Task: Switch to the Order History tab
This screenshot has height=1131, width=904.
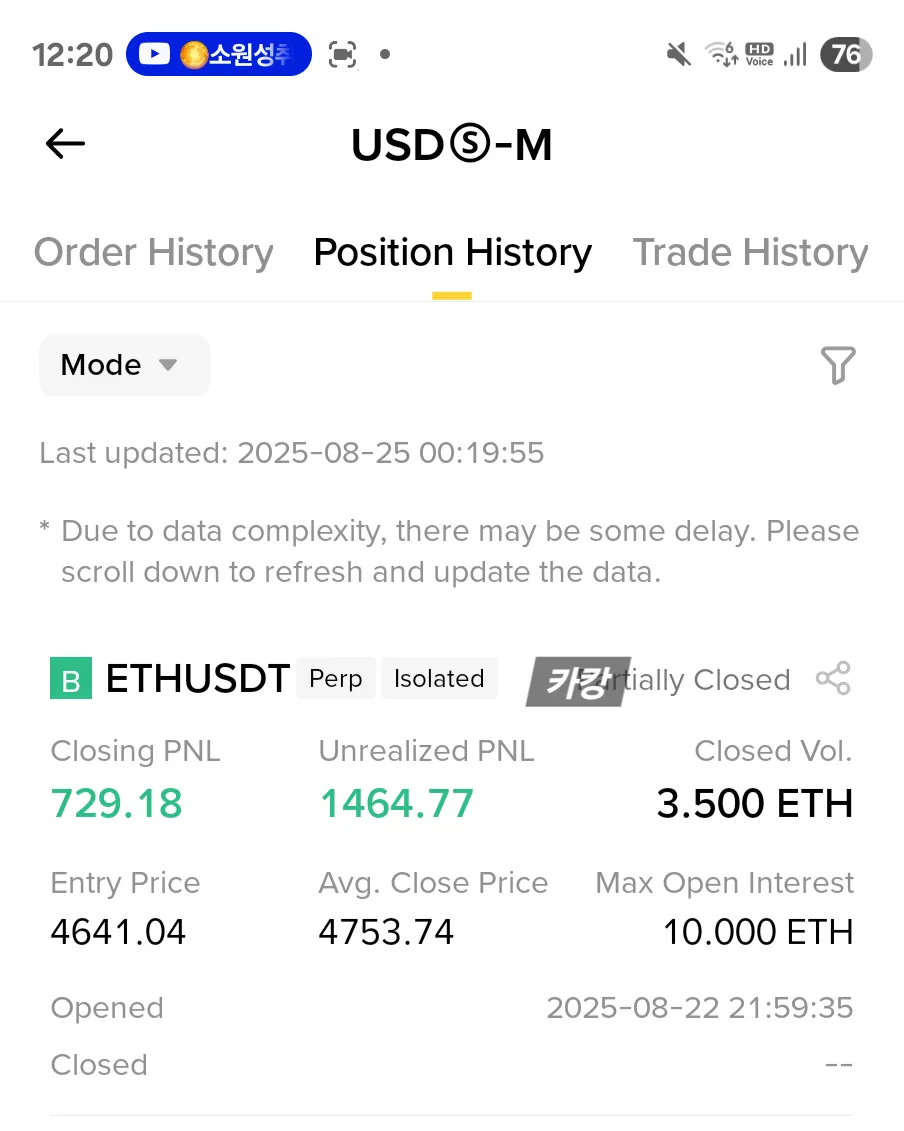Action: 153,253
